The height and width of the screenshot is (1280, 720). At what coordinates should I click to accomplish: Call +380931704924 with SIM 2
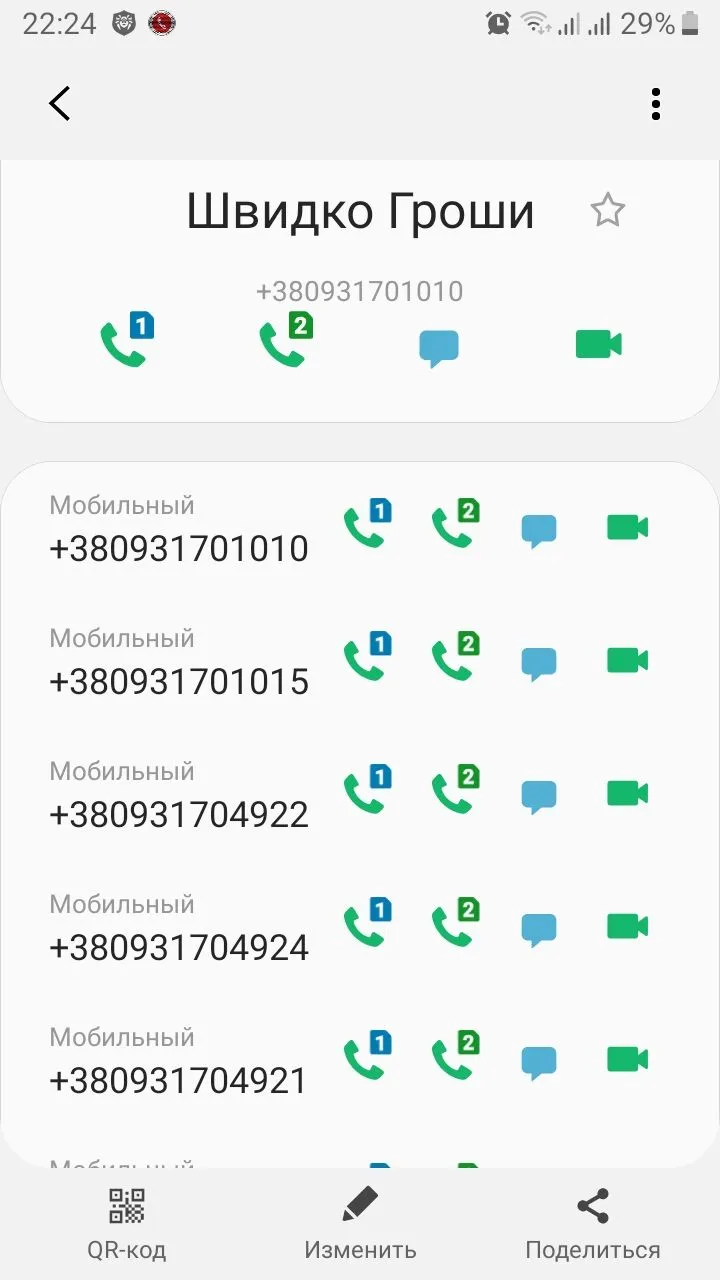coord(455,924)
